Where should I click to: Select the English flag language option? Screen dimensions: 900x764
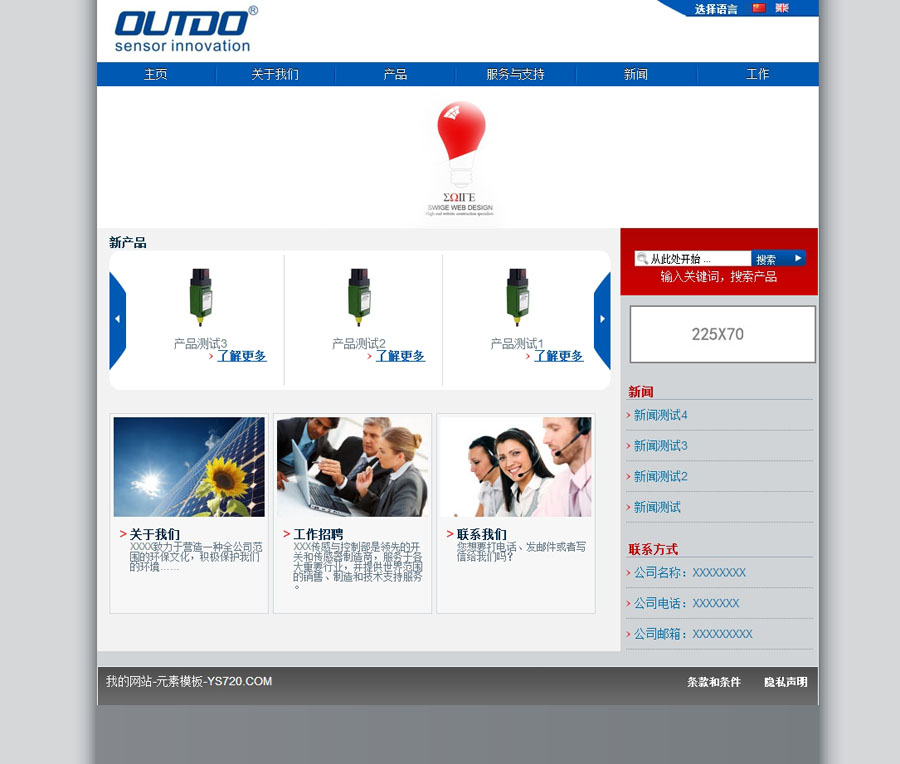(782, 8)
